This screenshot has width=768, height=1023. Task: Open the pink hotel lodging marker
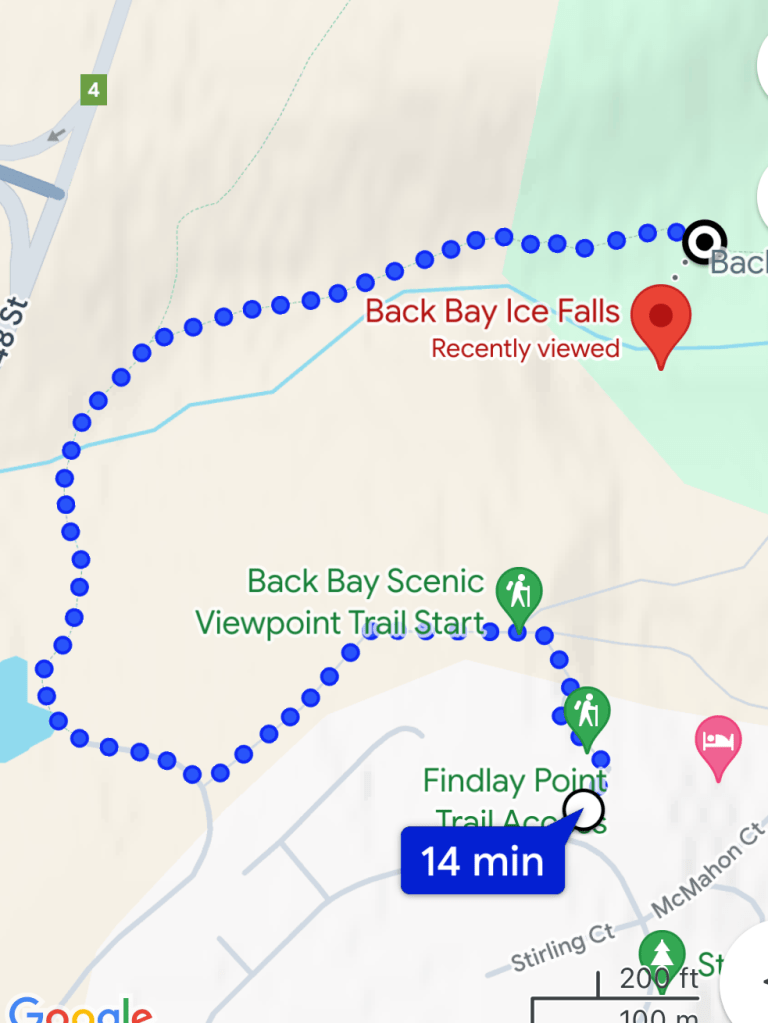point(719,744)
